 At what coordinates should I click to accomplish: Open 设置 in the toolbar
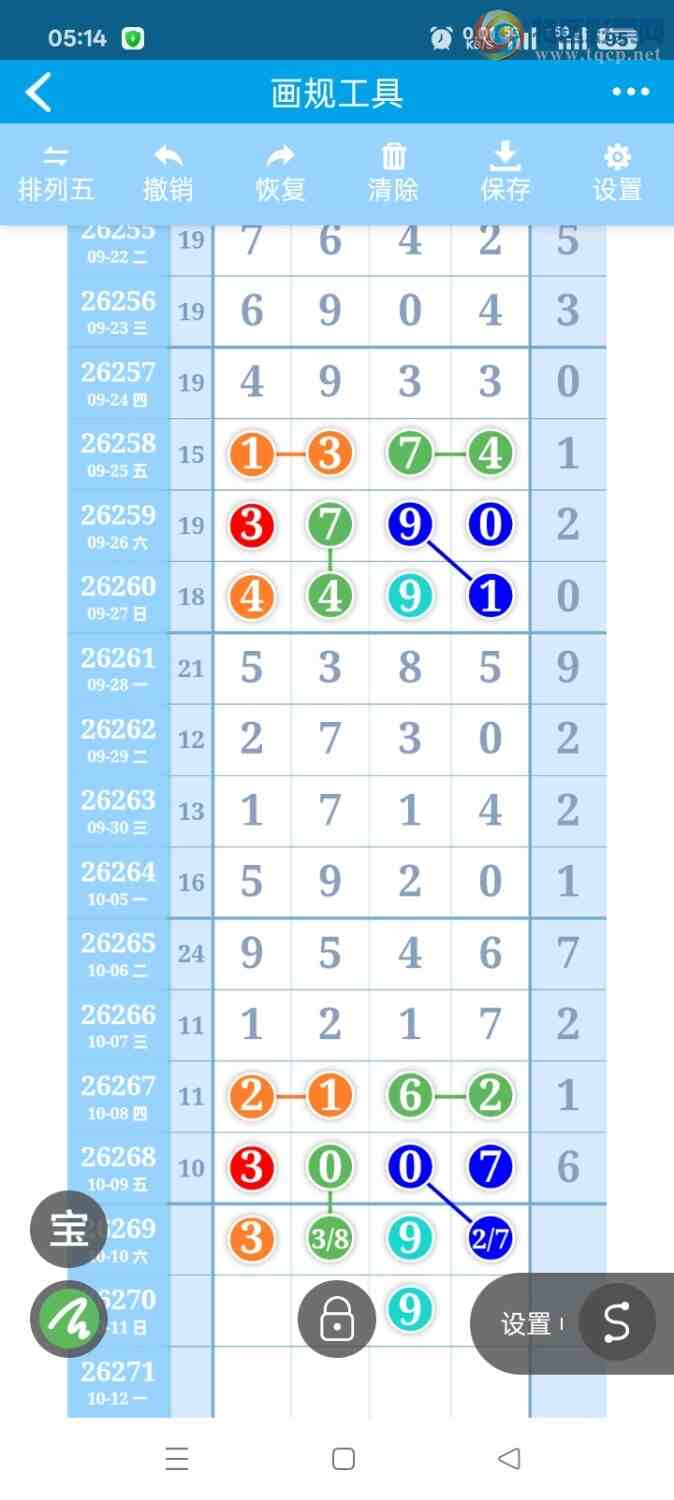point(618,174)
